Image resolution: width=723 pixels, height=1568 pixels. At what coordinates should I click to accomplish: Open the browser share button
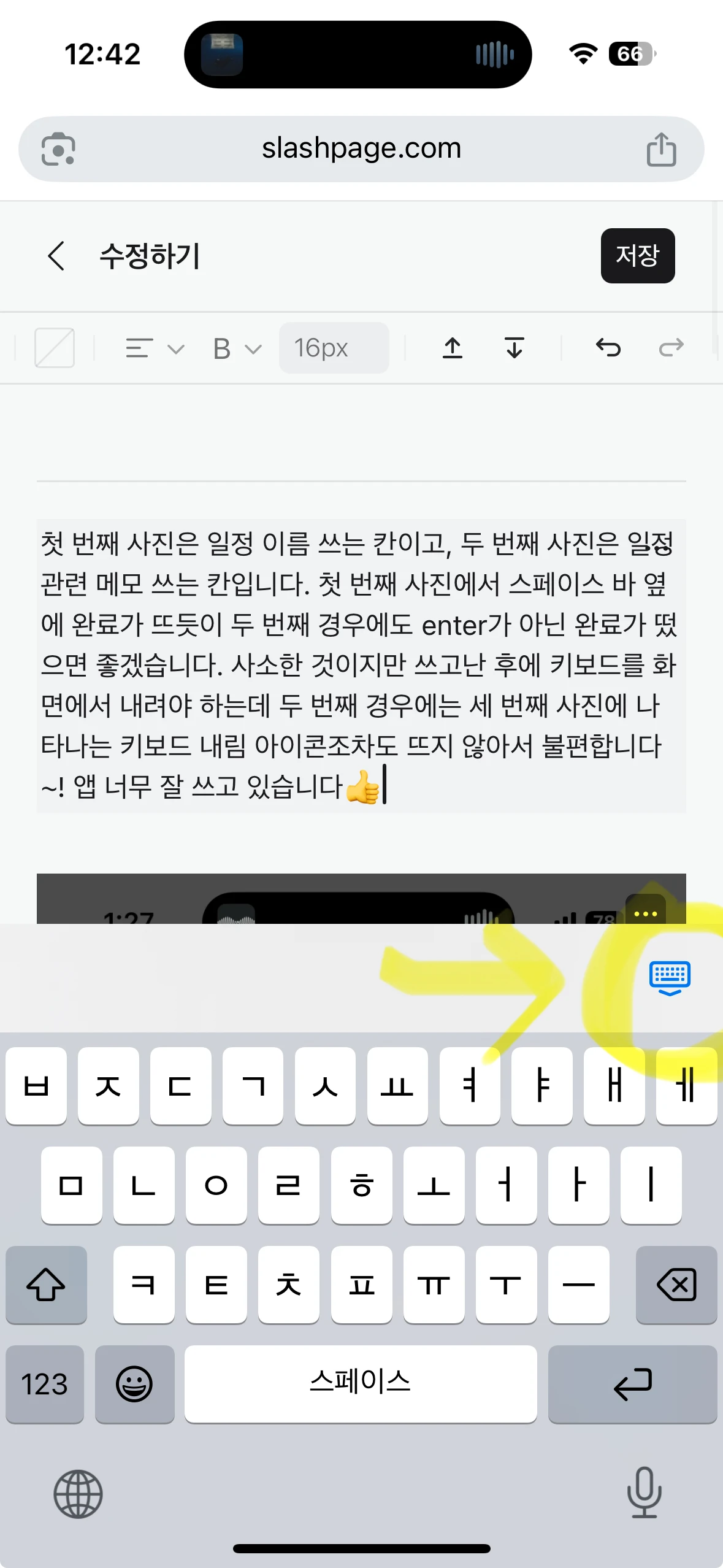click(x=661, y=150)
